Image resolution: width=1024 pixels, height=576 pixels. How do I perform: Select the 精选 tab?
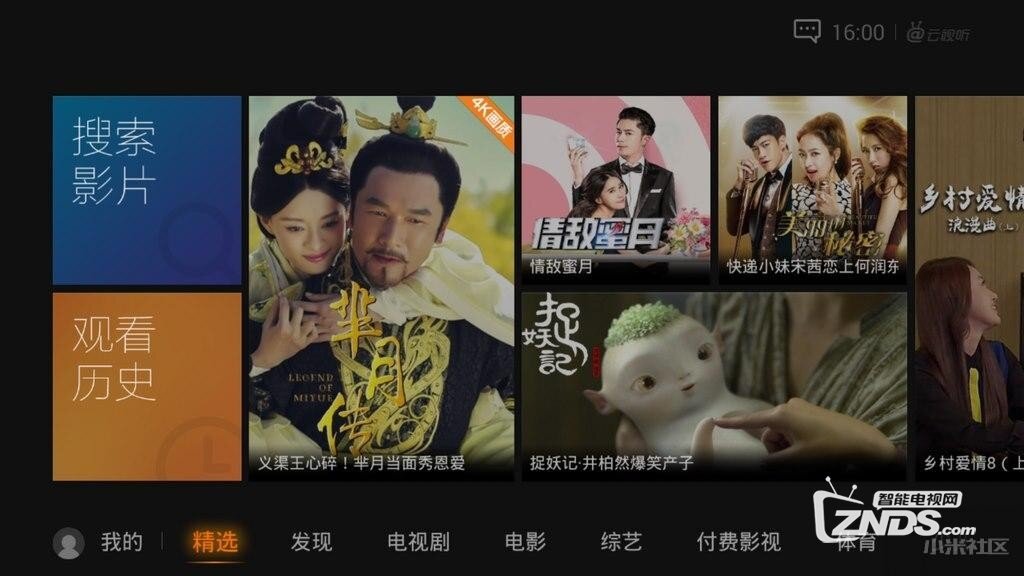215,542
